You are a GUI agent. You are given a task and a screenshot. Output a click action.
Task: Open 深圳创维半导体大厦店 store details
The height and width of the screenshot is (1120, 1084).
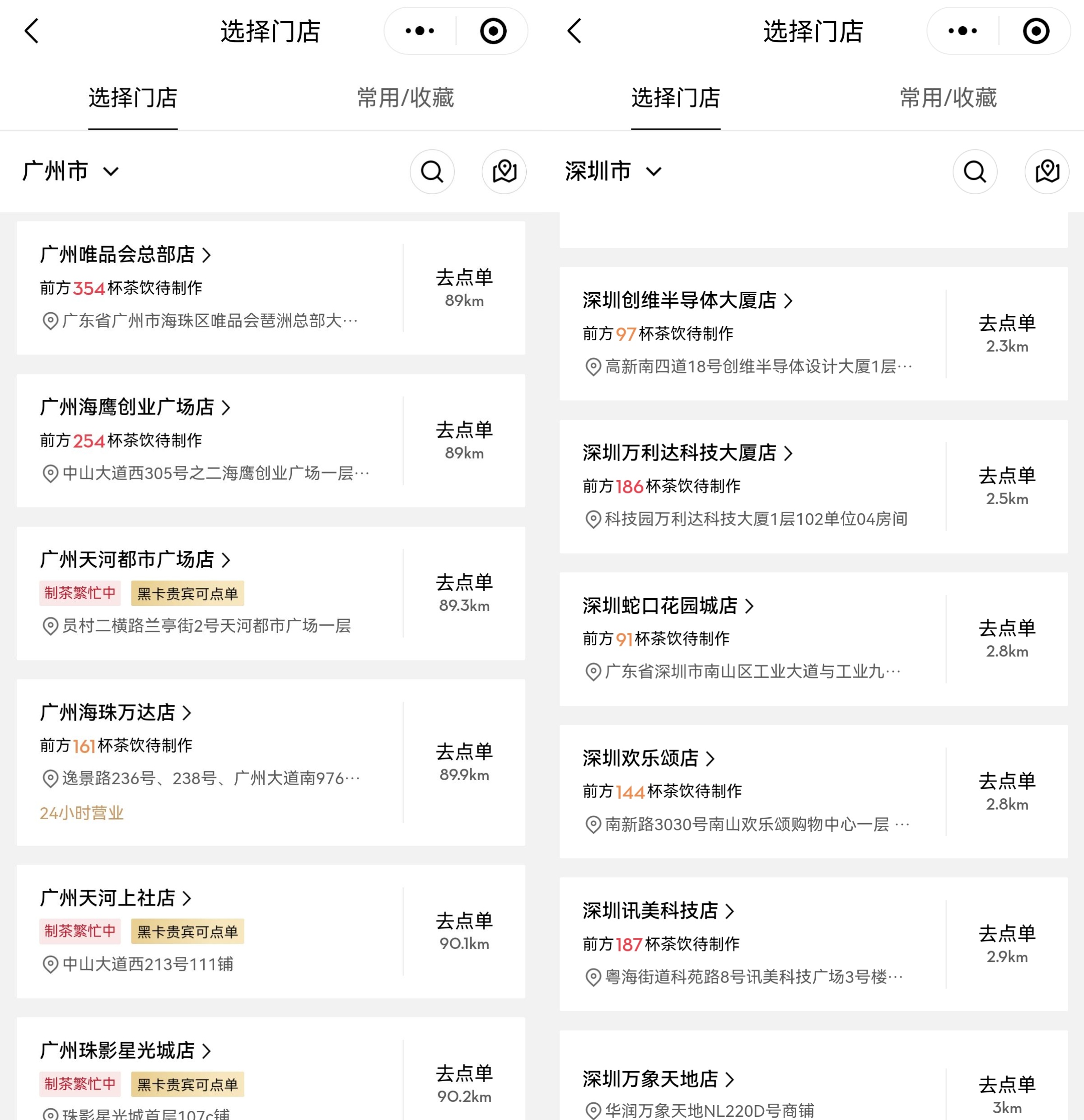coord(687,300)
